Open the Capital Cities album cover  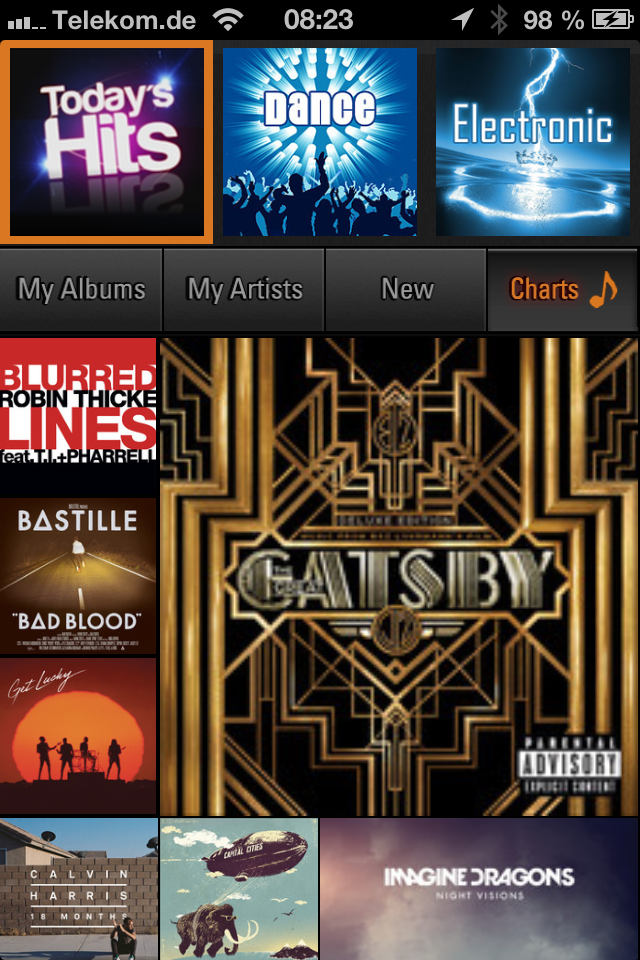click(239, 889)
